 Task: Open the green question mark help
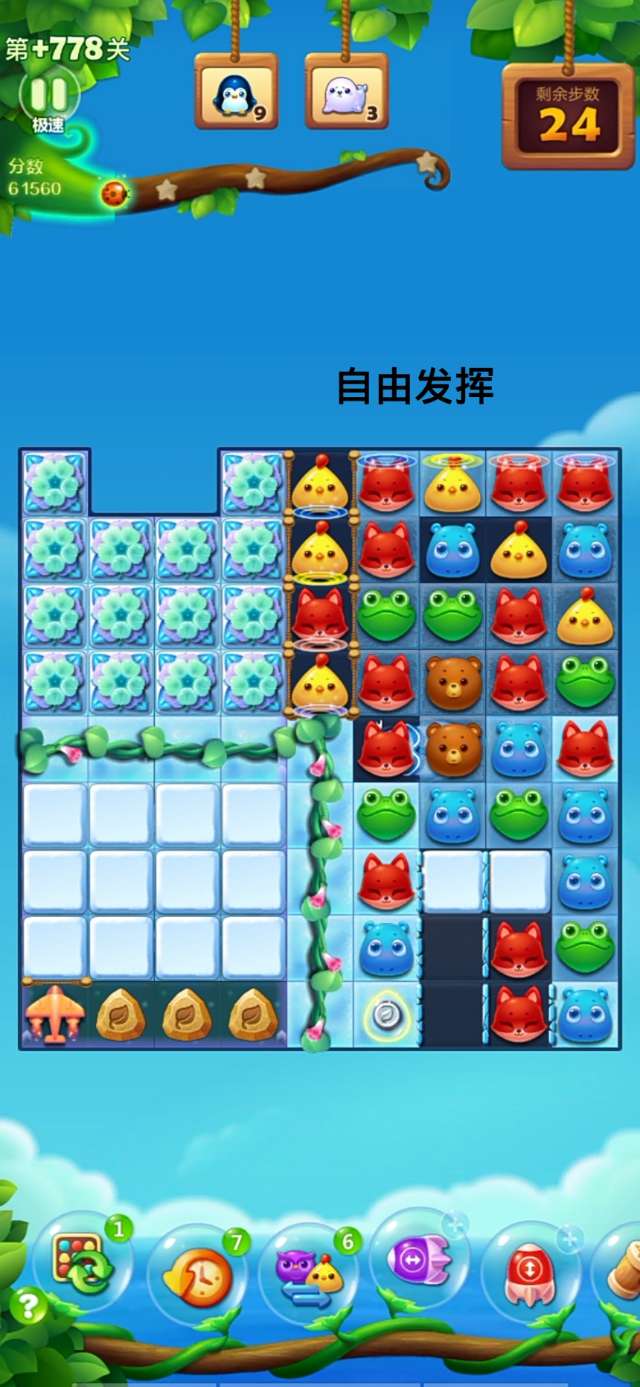28,1306
